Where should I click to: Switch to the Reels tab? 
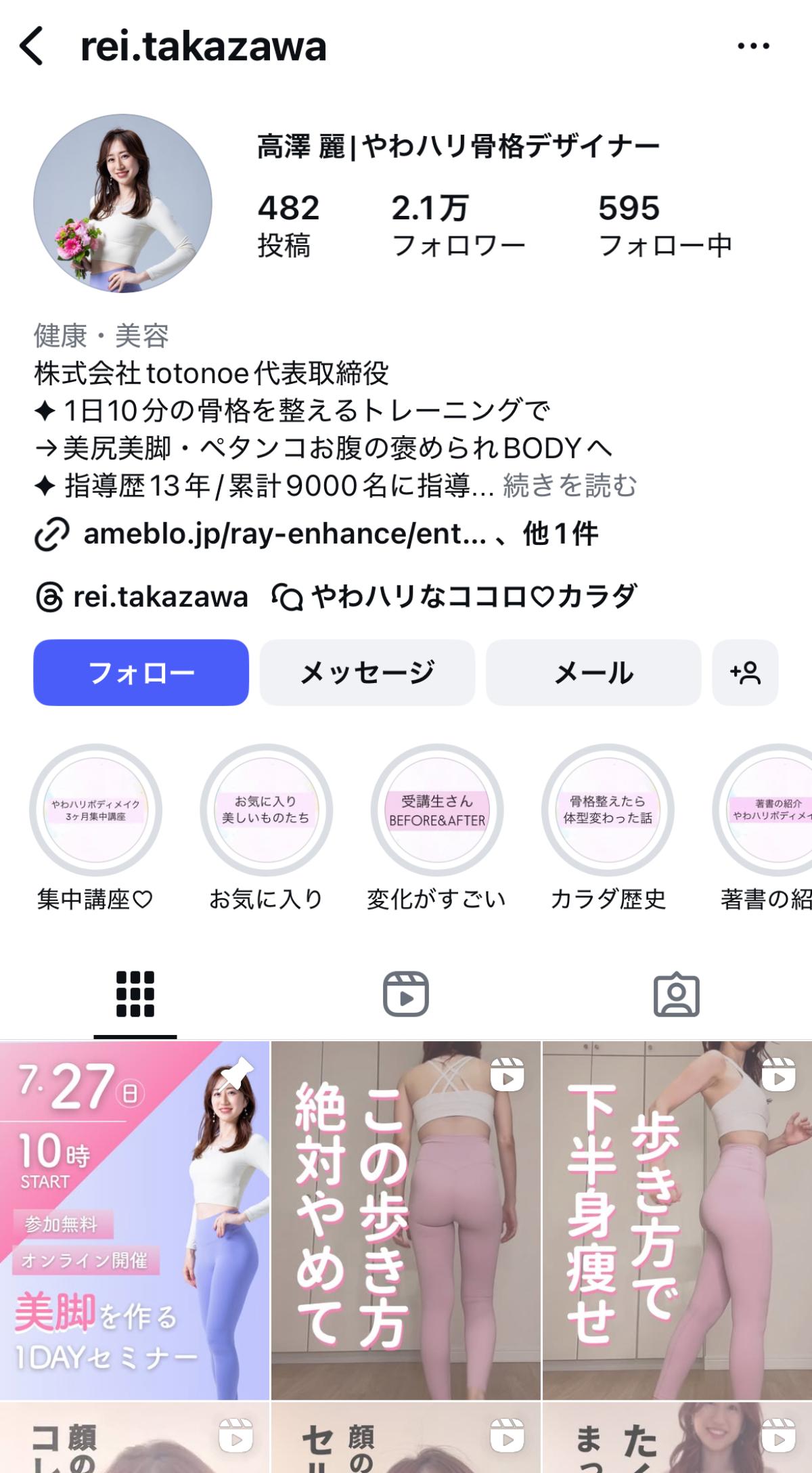(x=406, y=994)
